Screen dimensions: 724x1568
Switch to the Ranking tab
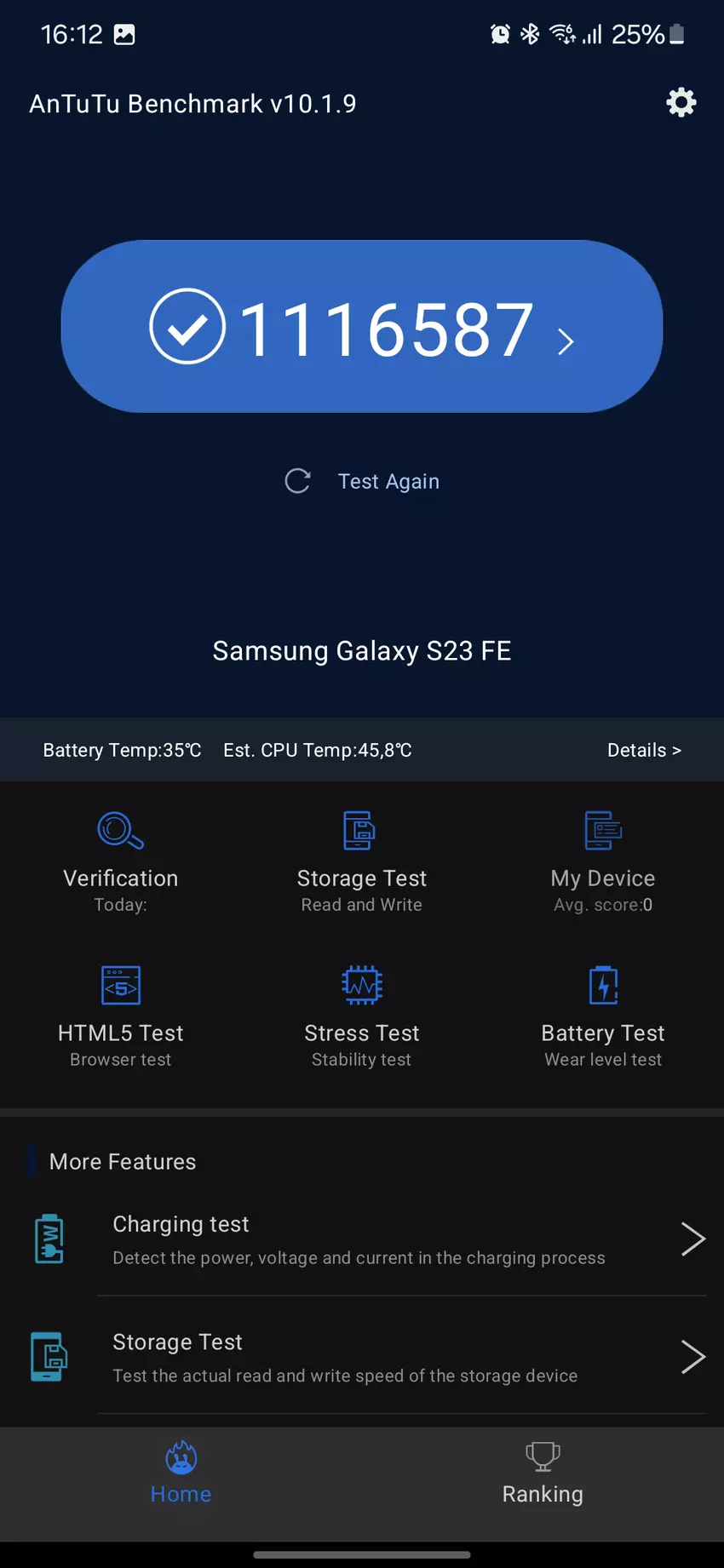pos(543,1474)
